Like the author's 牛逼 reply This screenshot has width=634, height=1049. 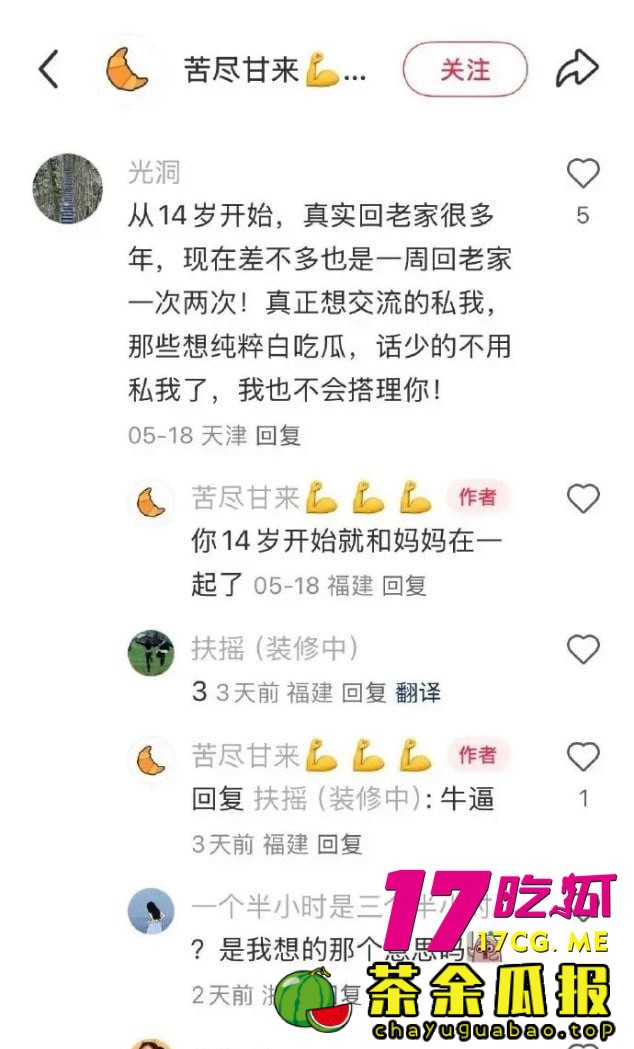[x=583, y=757]
